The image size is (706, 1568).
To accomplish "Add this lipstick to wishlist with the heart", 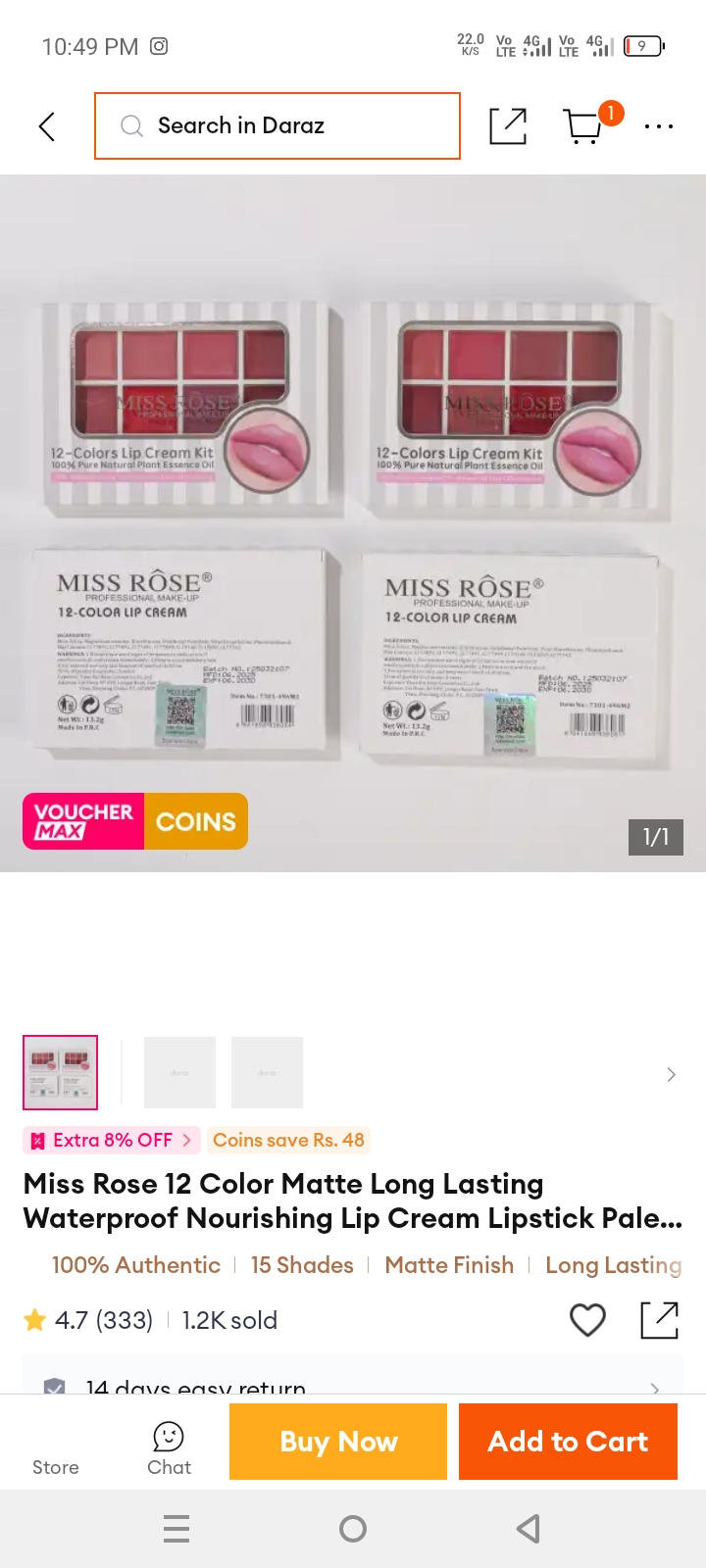I will pyautogui.click(x=587, y=1320).
